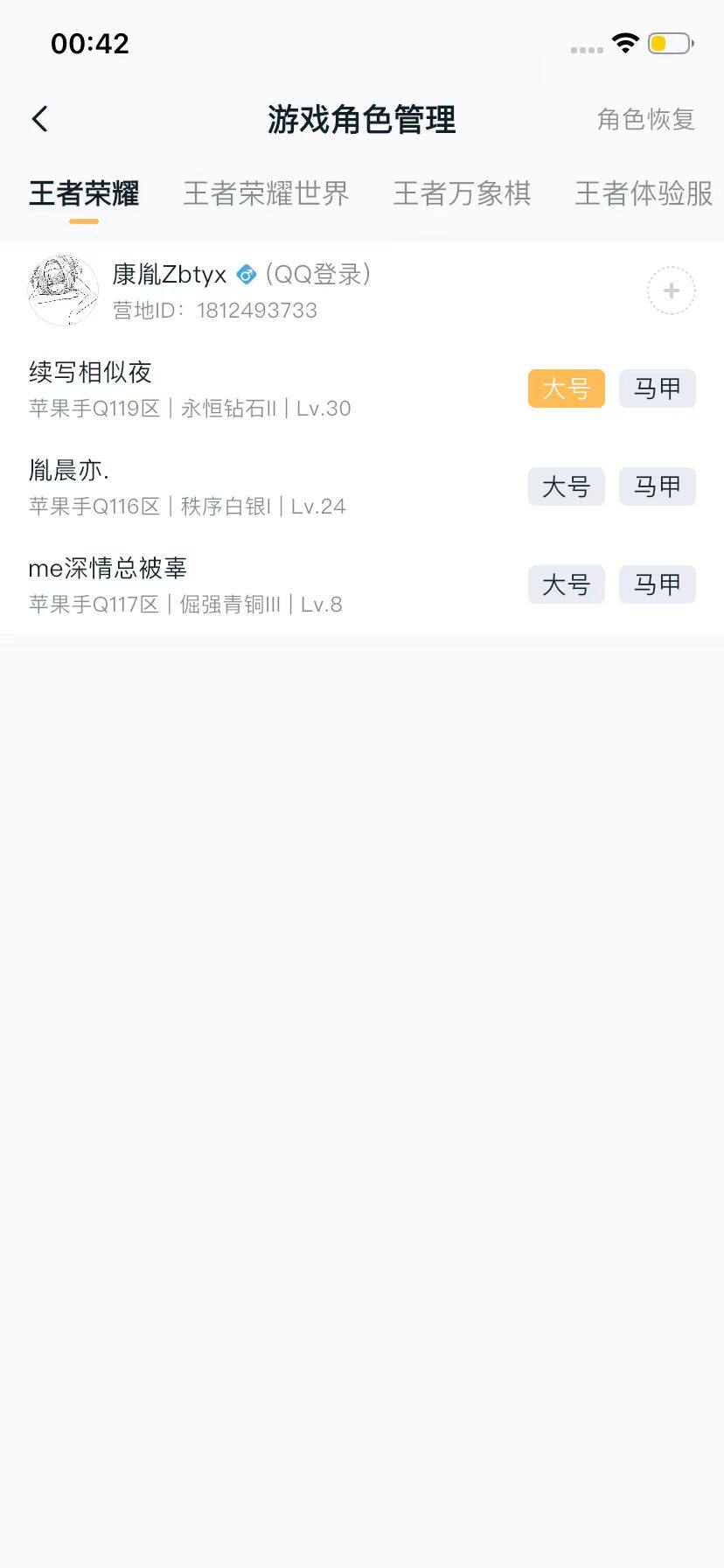Enable 大号 for me深情总被辜
Screen dimensions: 724x1568
pos(566,584)
